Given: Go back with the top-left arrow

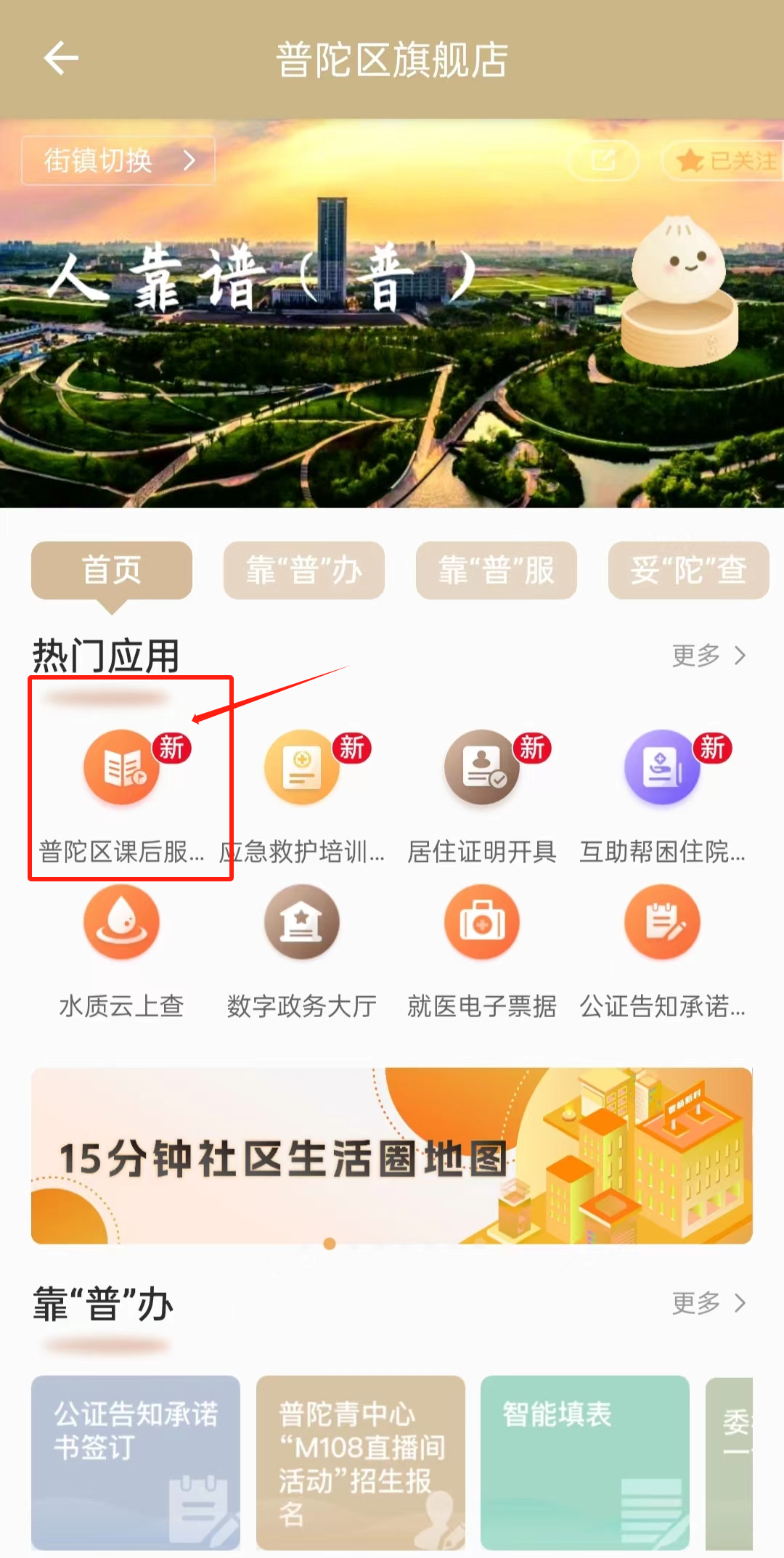Looking at the screenshot, I should click(x=61, y=58).
